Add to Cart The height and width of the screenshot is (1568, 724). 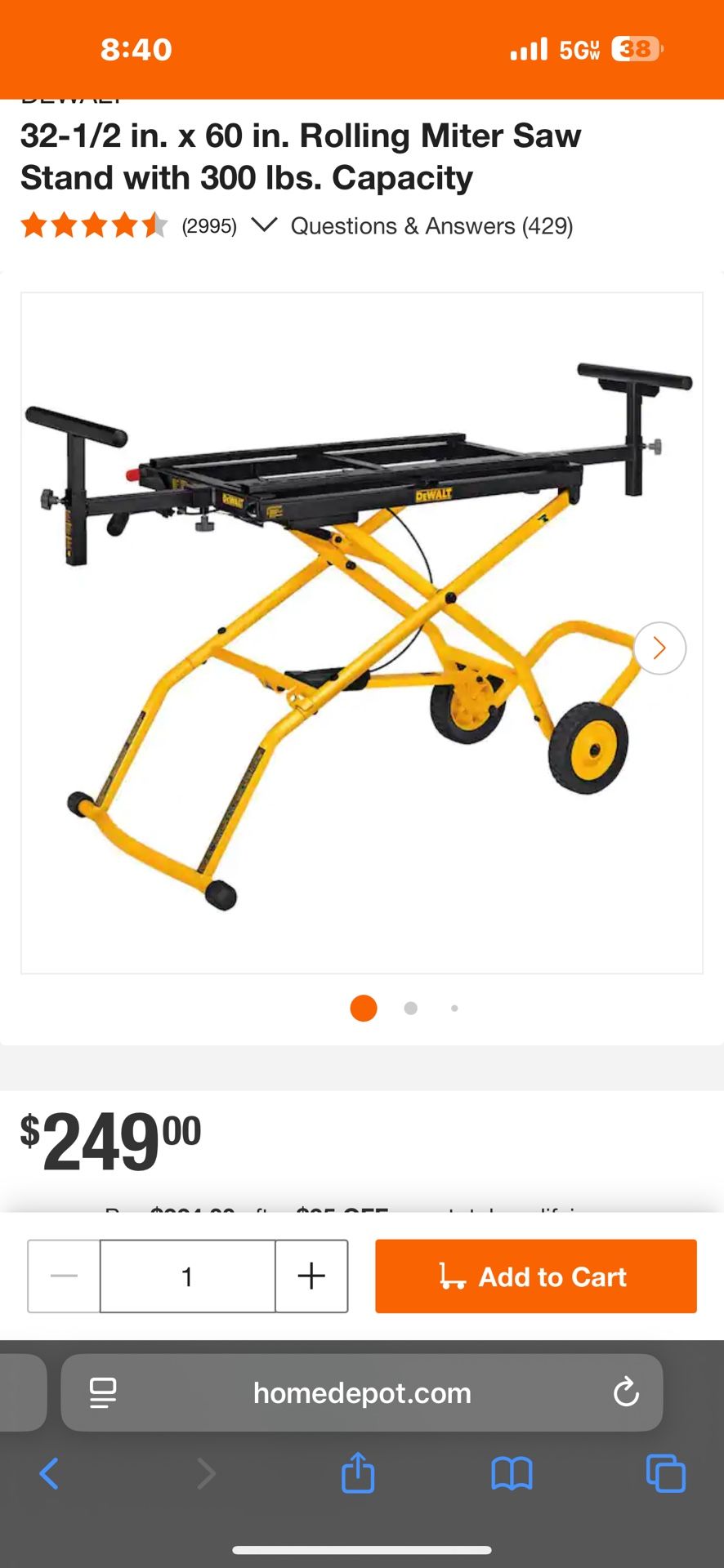tap(536, 1276)
